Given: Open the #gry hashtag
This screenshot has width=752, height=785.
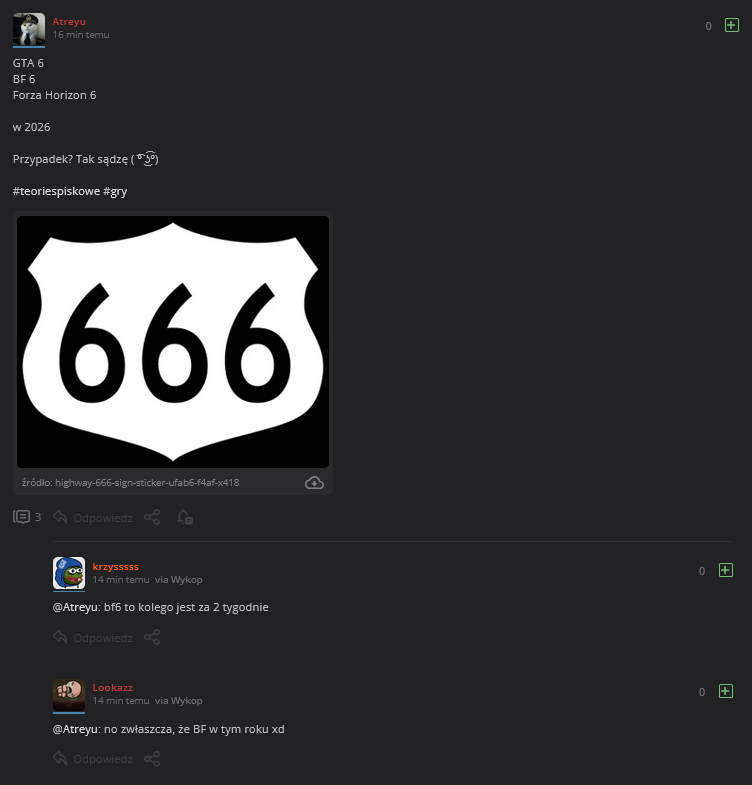Looking at the screenshot, I should (115, 190).
